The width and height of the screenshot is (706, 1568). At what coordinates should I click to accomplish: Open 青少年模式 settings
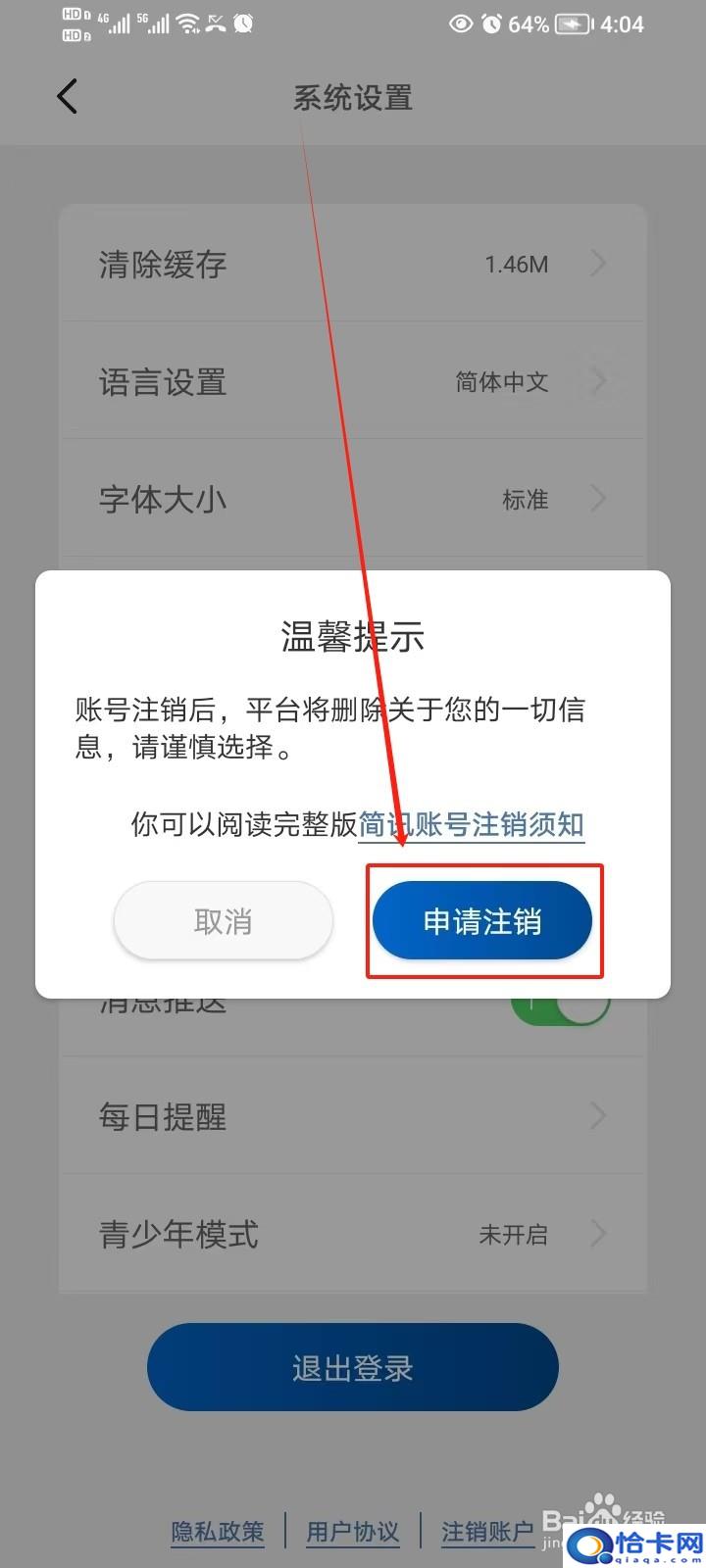point(353,1234)
